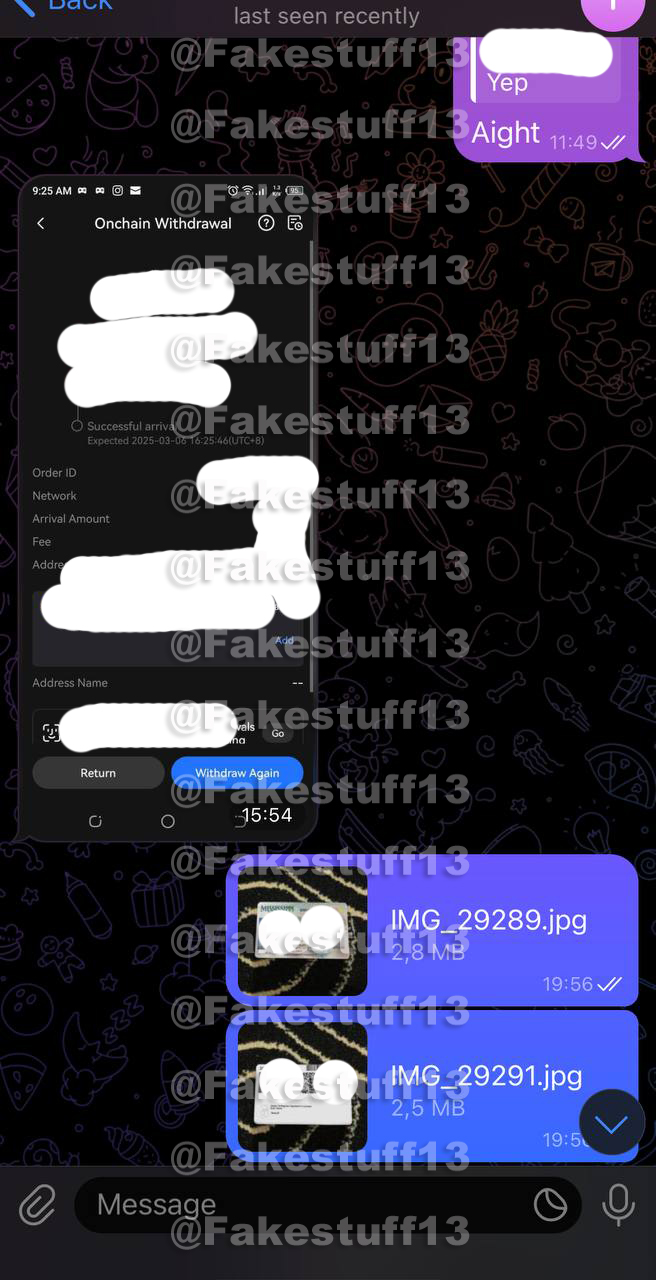Open the contact's profile avatar
The image size is (656, 1280).
pyautogui.click(x=612, y=8)
